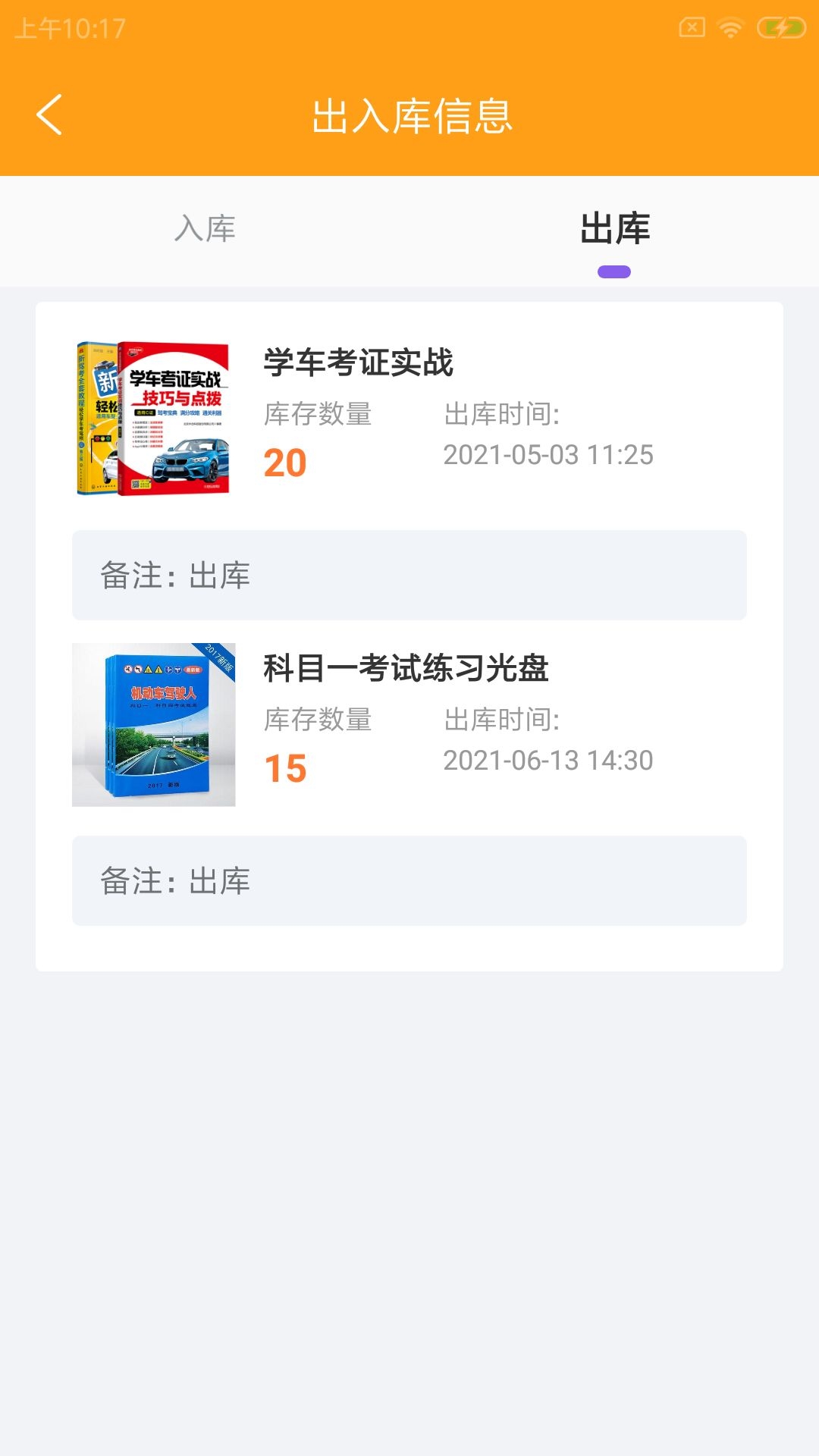Tap the stock quantity 20 value
Screen dimensions: 819x1456
click(285, 463)
